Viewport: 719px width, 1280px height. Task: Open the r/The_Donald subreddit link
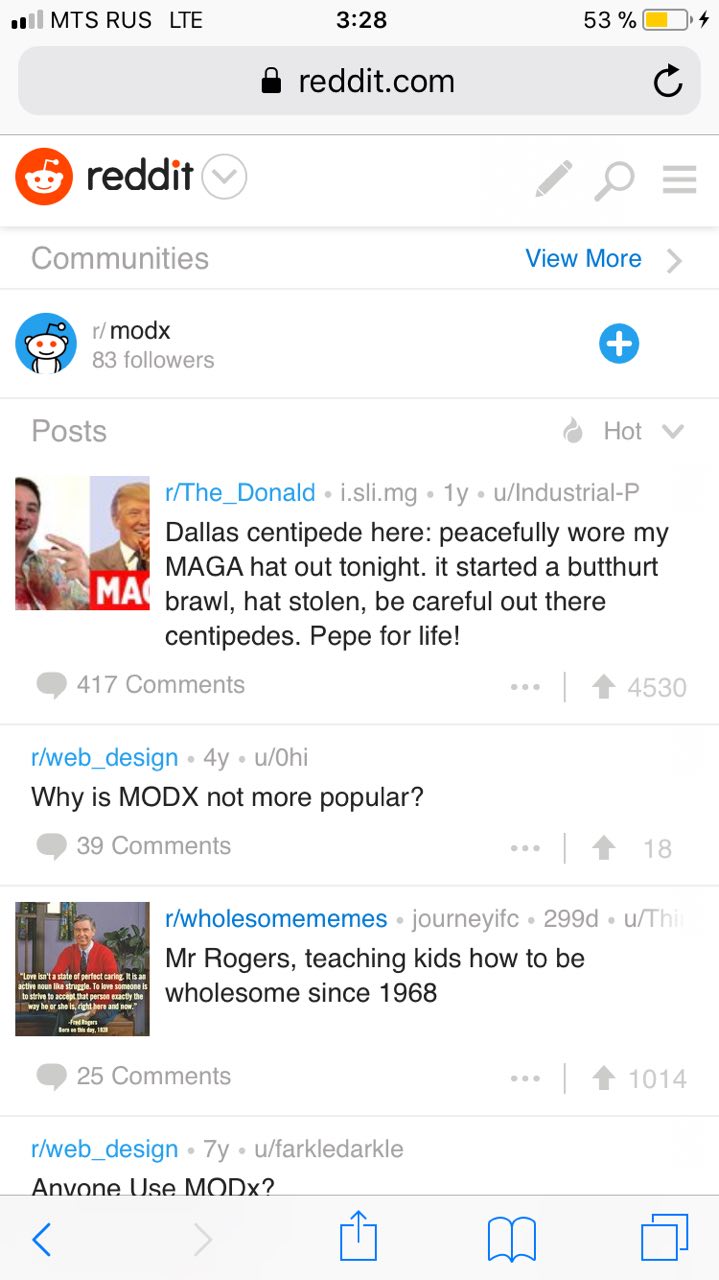coord(240,492)
